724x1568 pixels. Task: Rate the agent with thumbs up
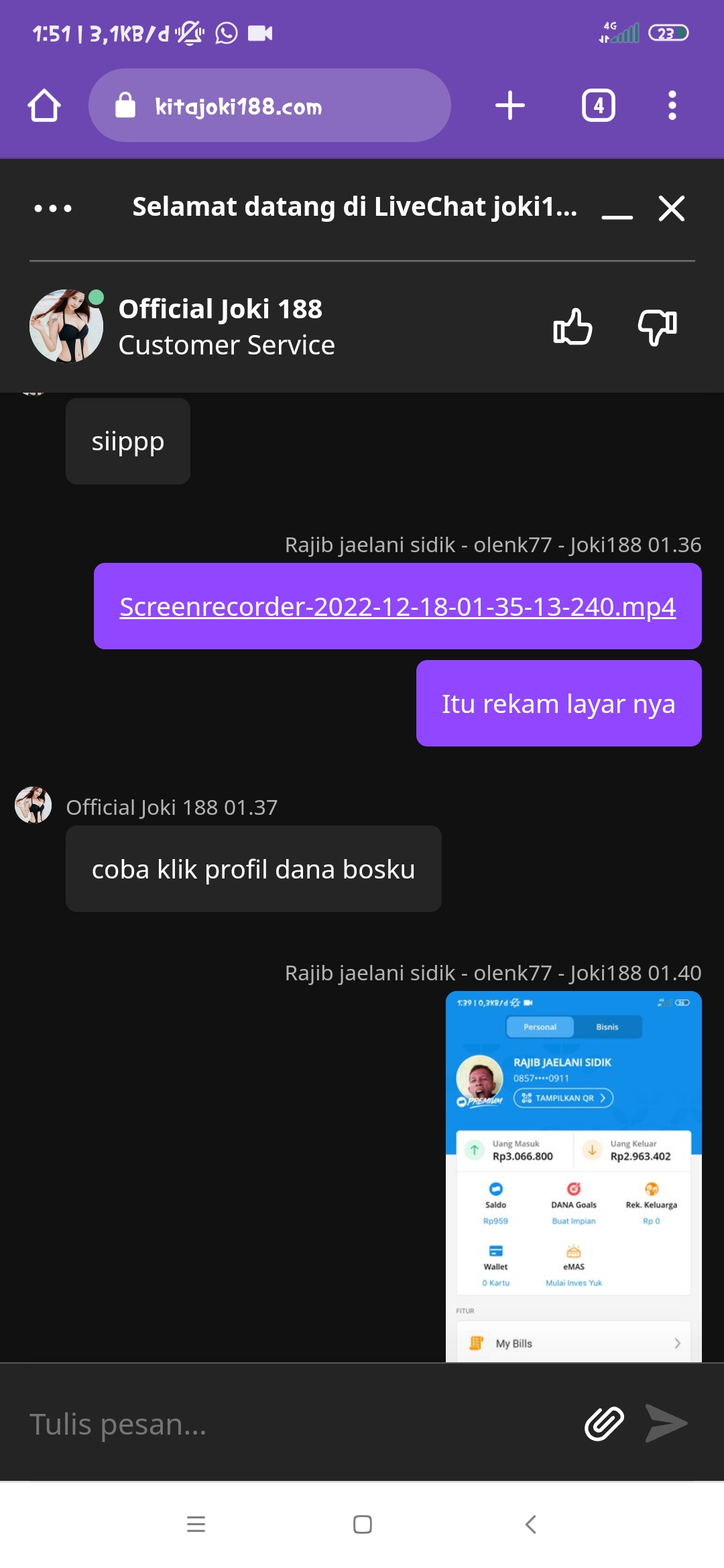(x=572, y=327)
